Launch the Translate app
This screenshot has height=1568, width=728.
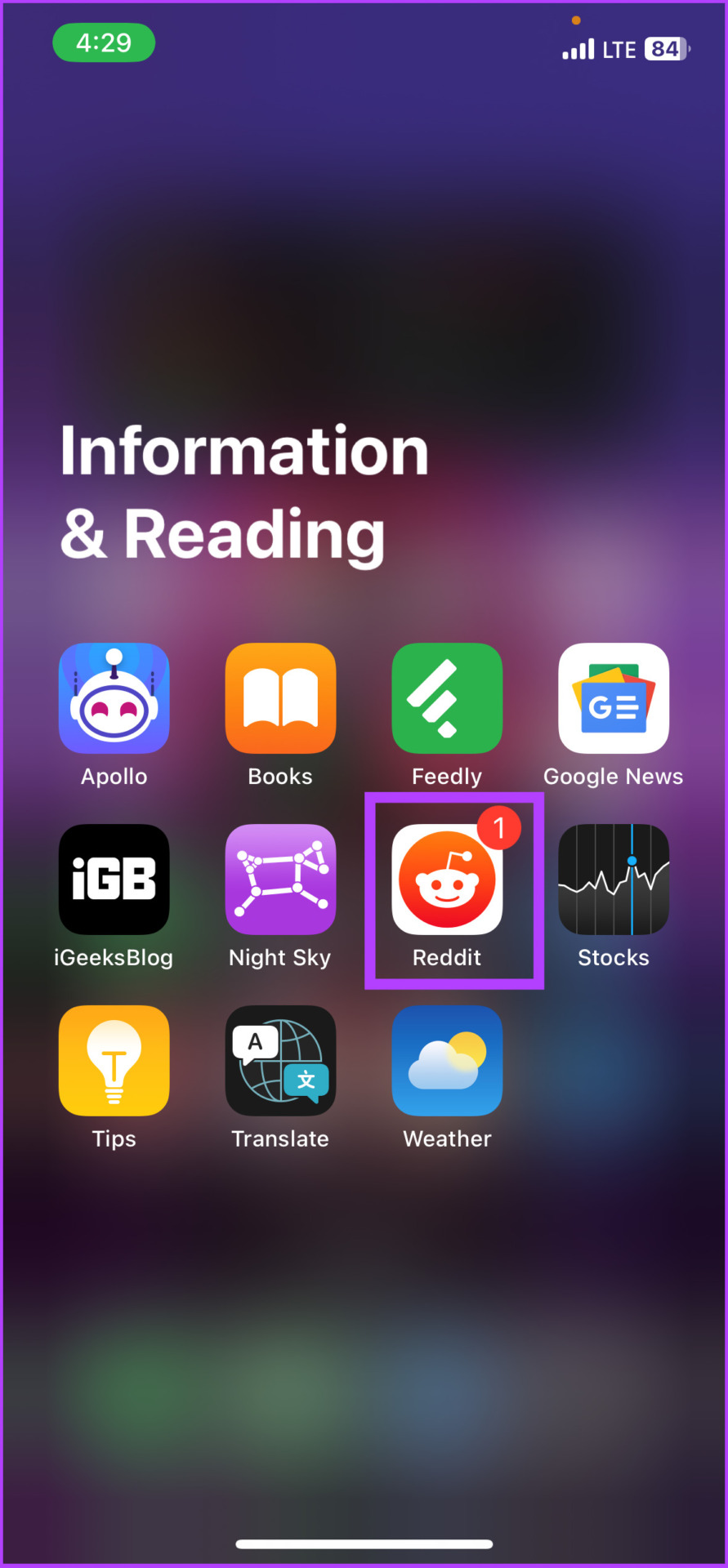(x=280, y=1061)
